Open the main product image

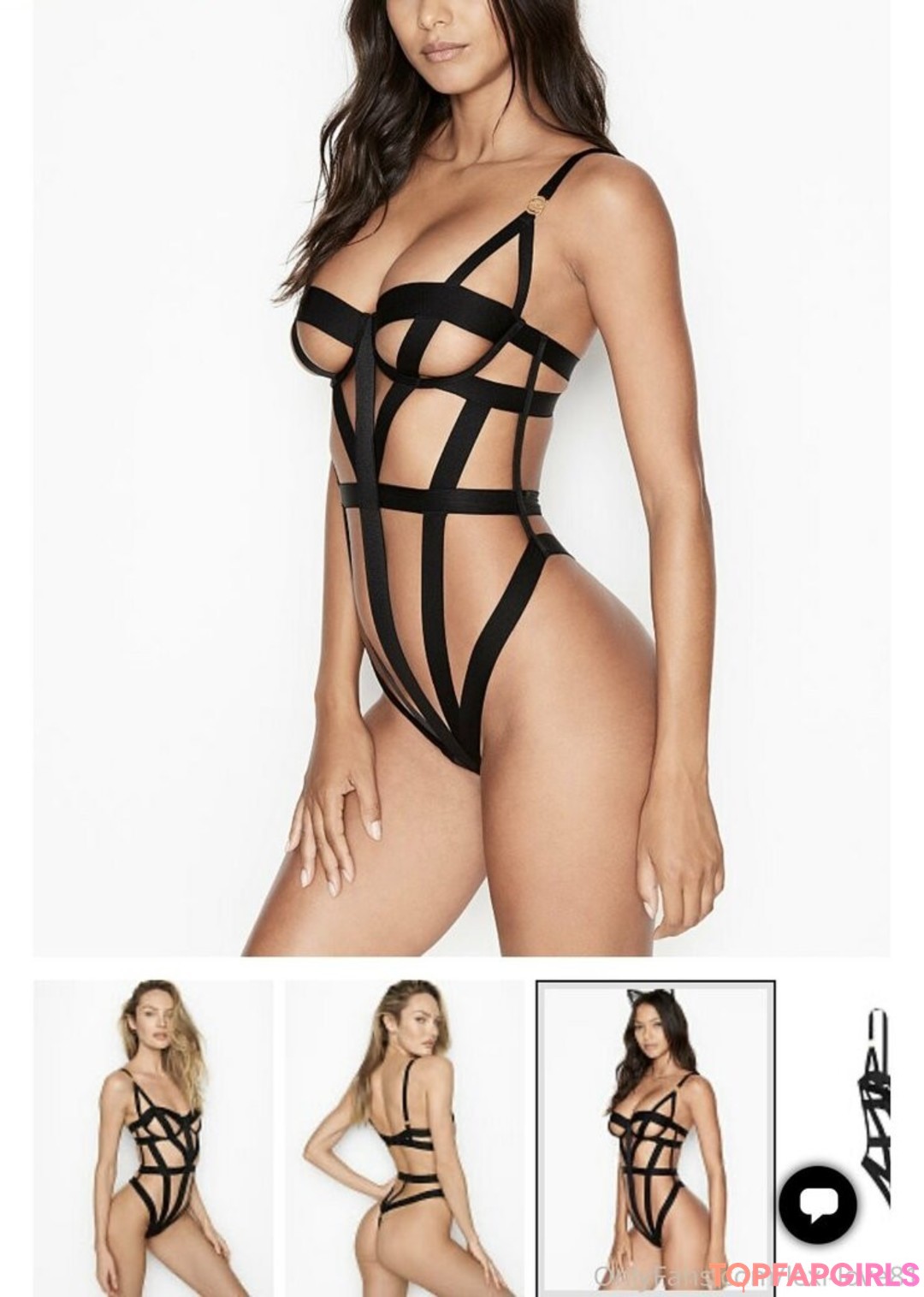pos(462,479)
